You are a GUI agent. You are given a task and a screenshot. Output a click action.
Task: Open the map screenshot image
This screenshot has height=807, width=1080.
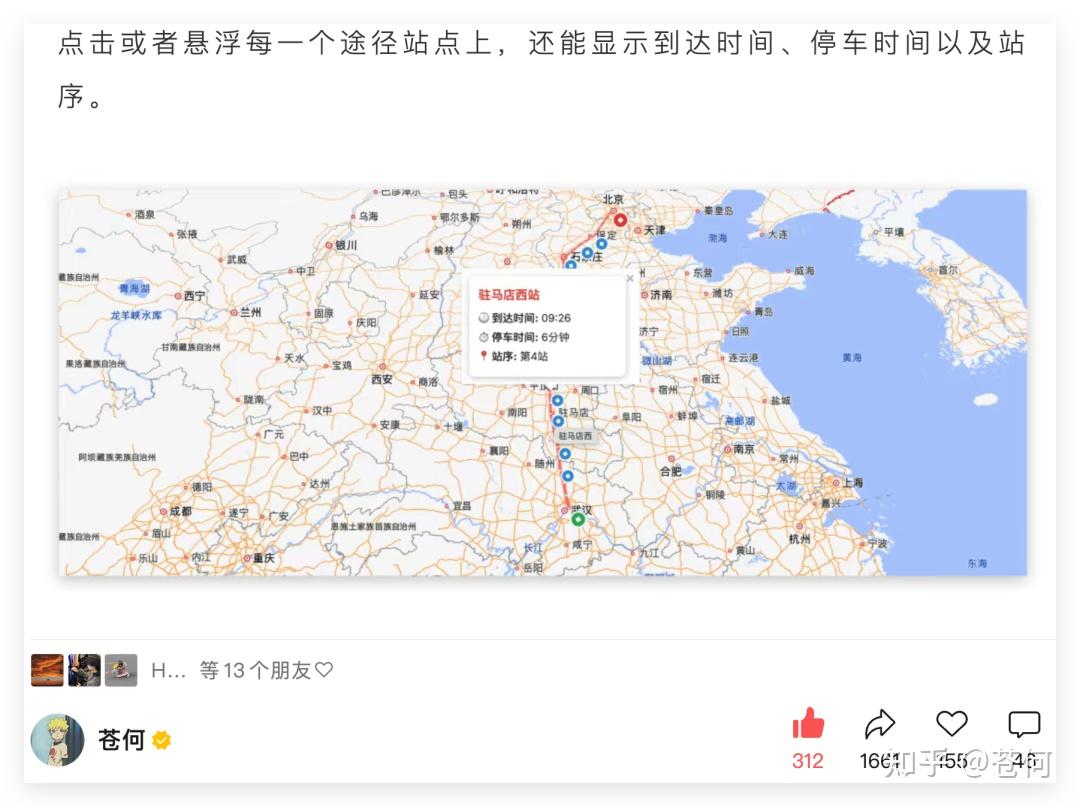tap(542, 382)
